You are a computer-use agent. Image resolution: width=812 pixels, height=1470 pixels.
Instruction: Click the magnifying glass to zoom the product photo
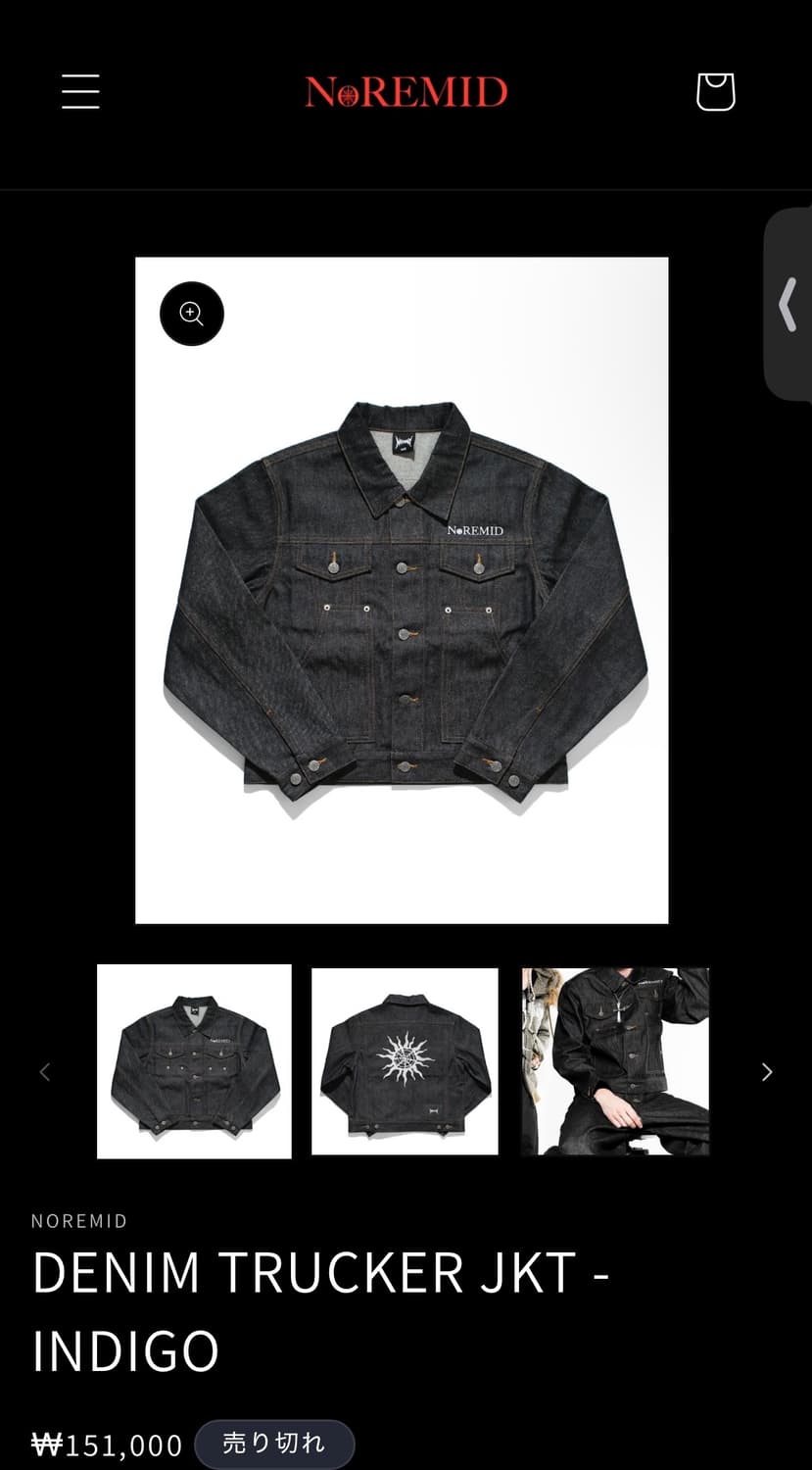coord(191,314)
